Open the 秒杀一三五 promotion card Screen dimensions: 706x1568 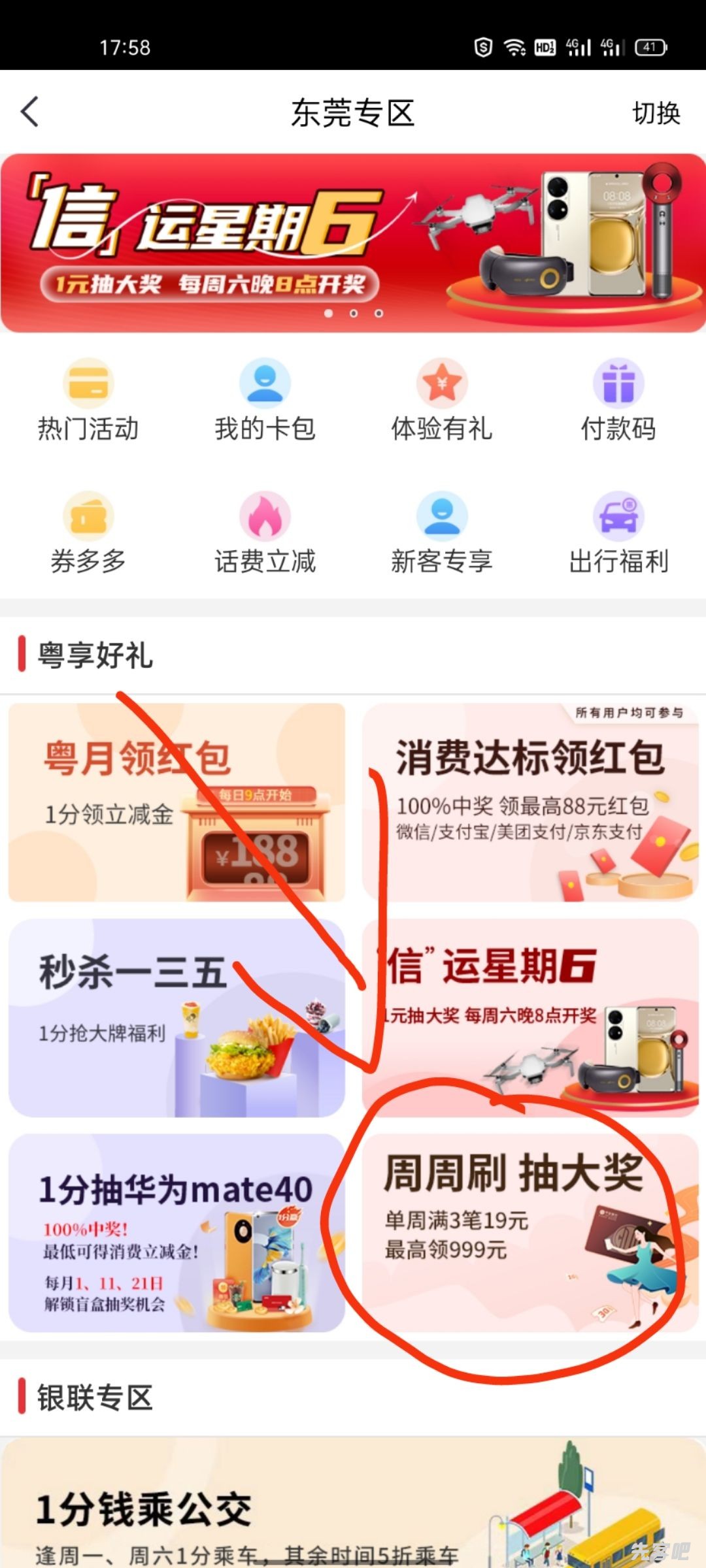point(176,1016)
